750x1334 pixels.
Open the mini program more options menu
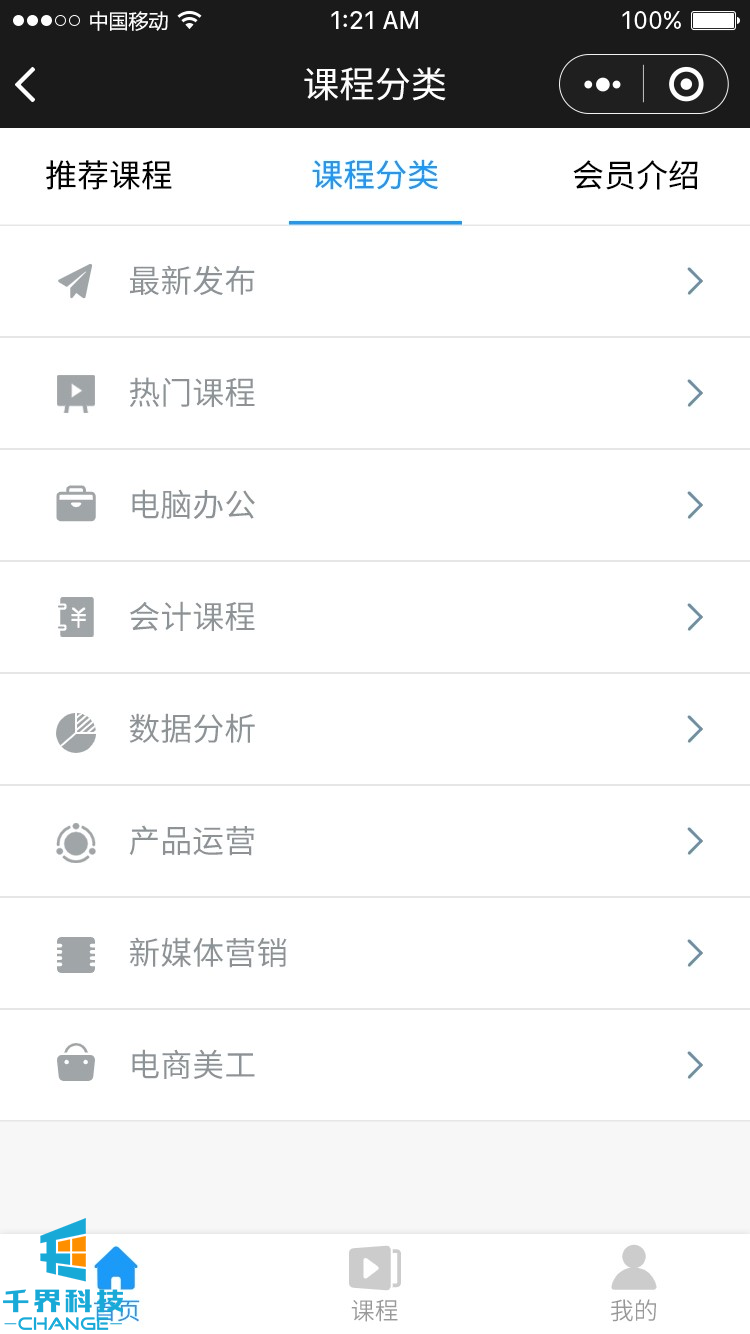(602, 85)
